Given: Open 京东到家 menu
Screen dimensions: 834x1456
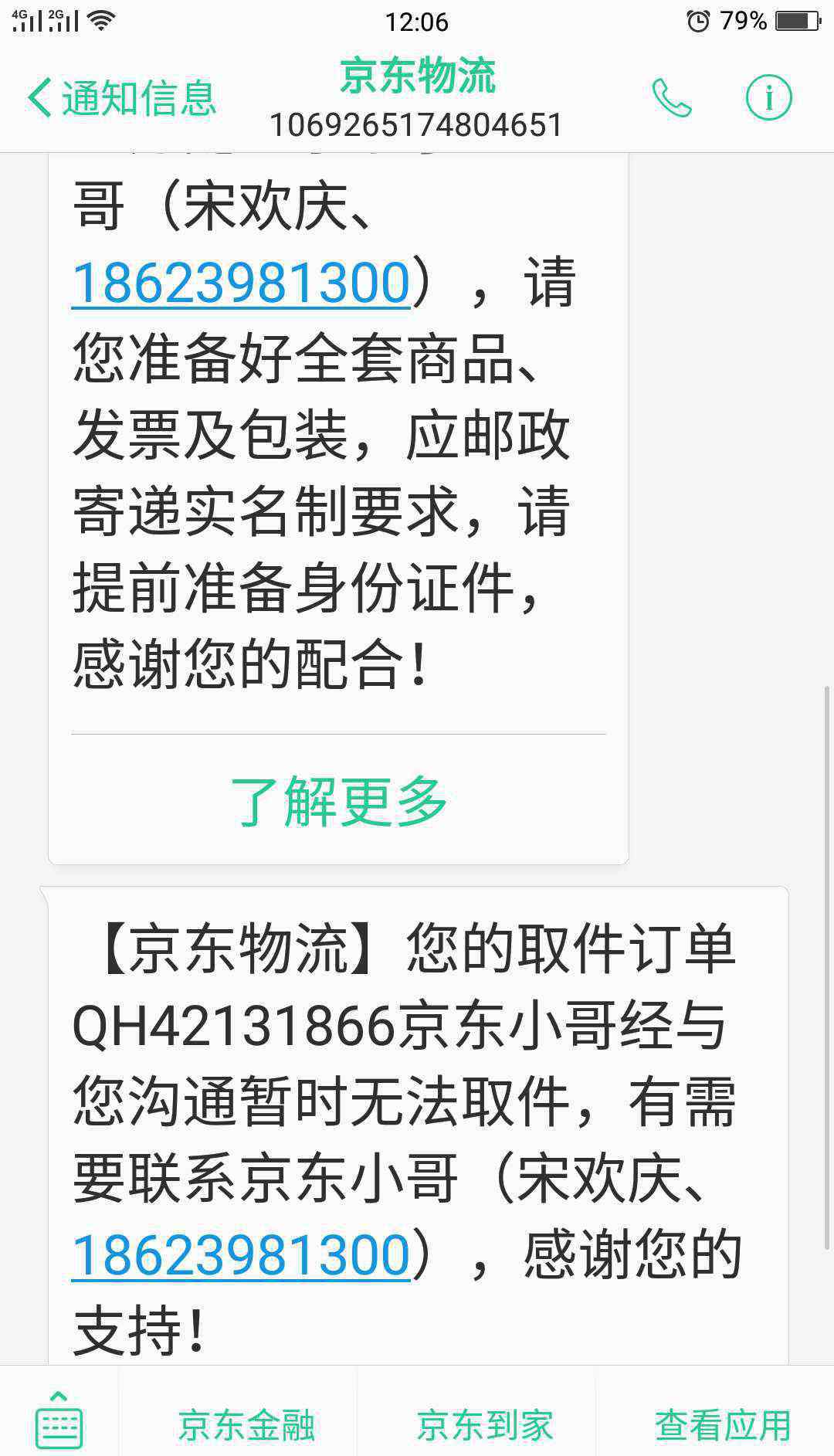Looking at the screenshot, I should (x=484, y=1425).
